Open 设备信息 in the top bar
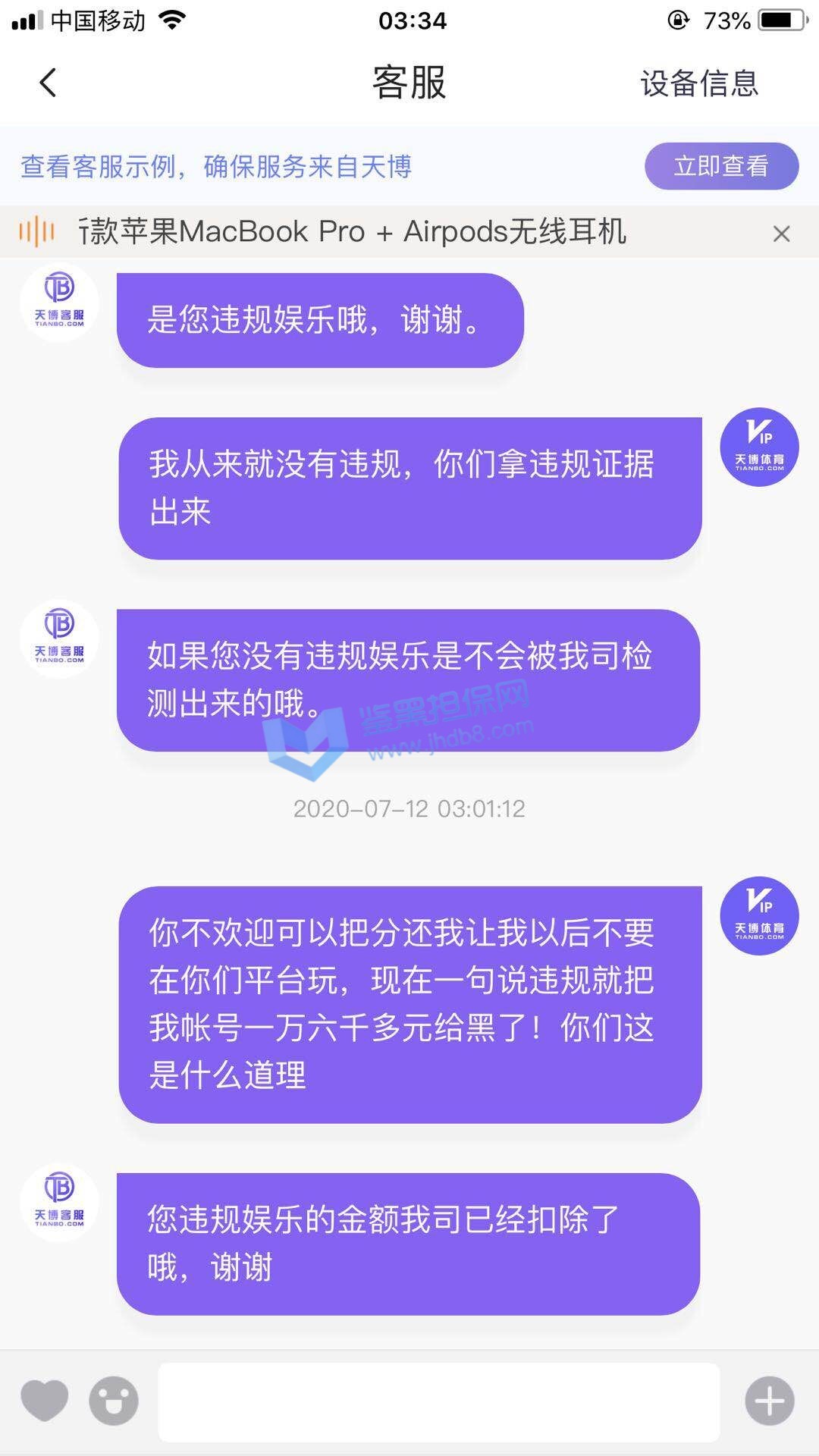 [698, 83]
